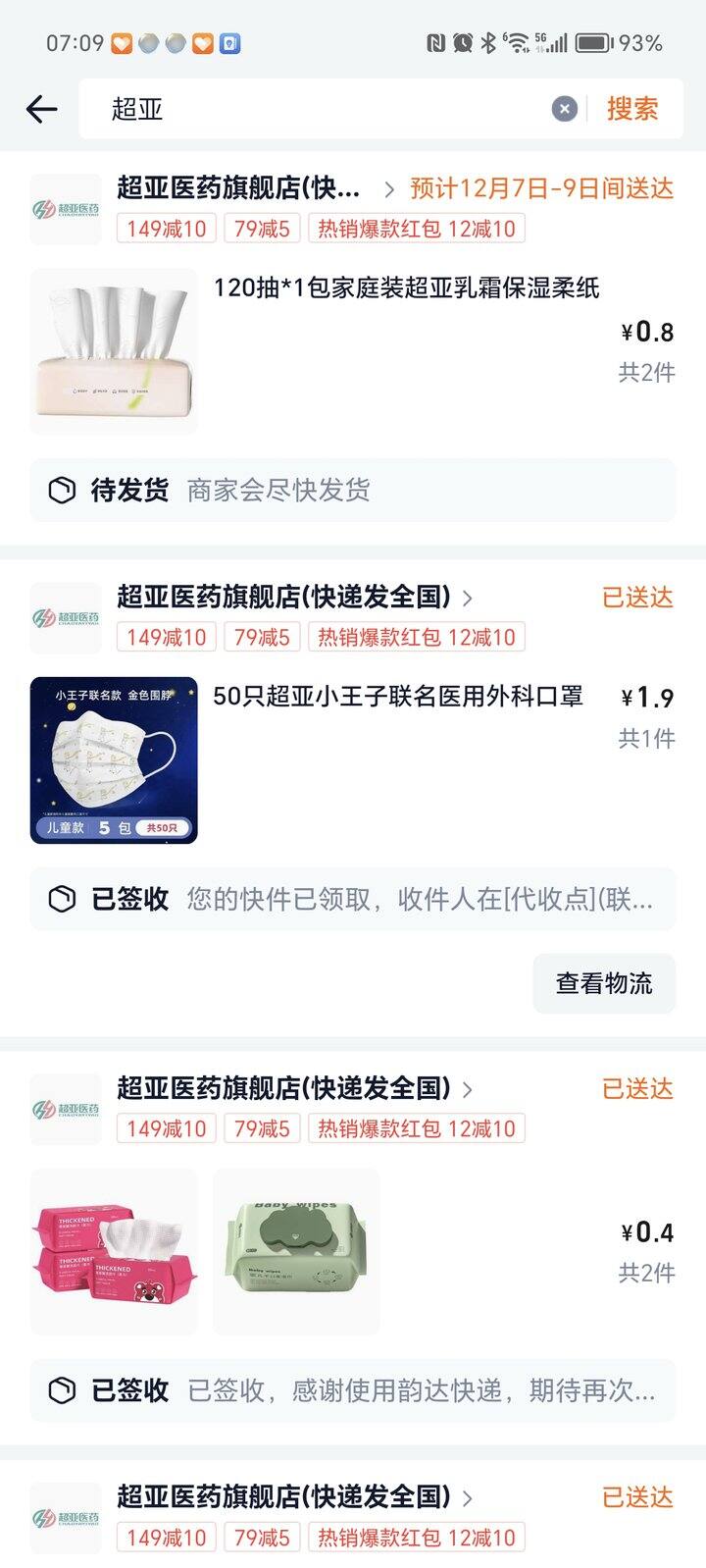This screenshot has width=706, height=1568.
Task: Open the 小王子联名医用外科口罩 order
Action: click(x=397, y=697)
